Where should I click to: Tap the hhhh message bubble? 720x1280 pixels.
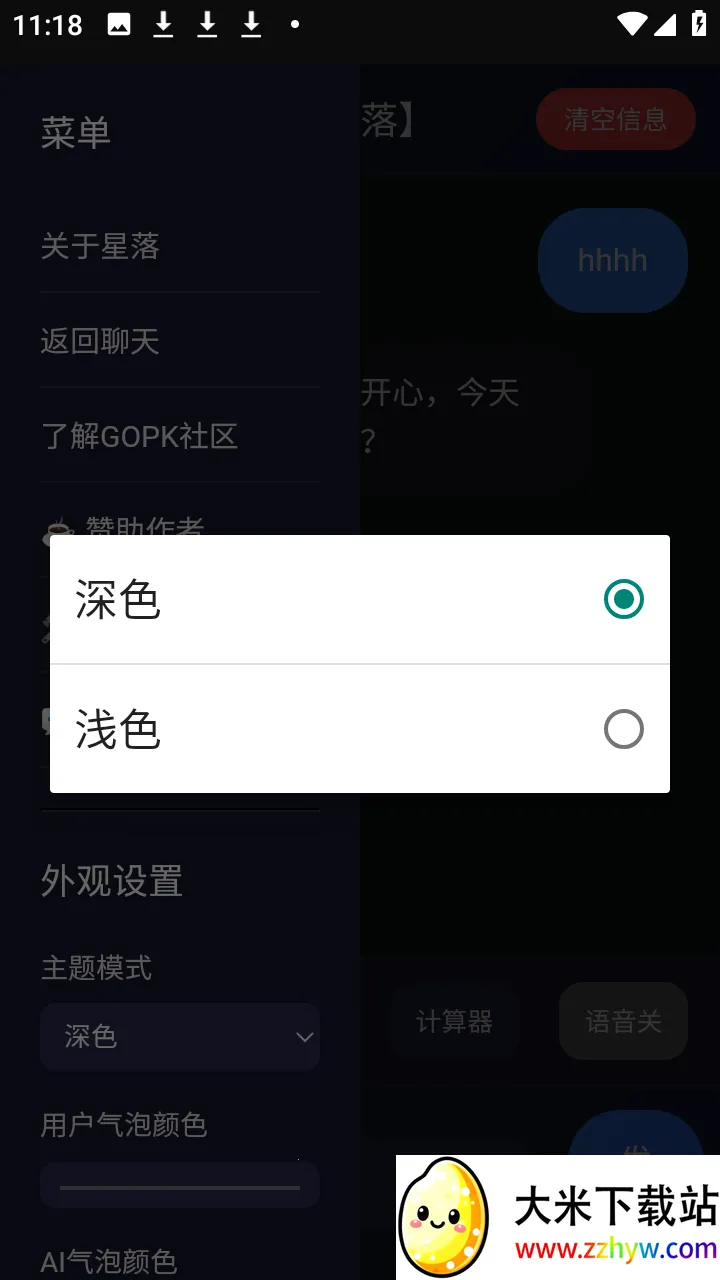click(x=612, y=260)
